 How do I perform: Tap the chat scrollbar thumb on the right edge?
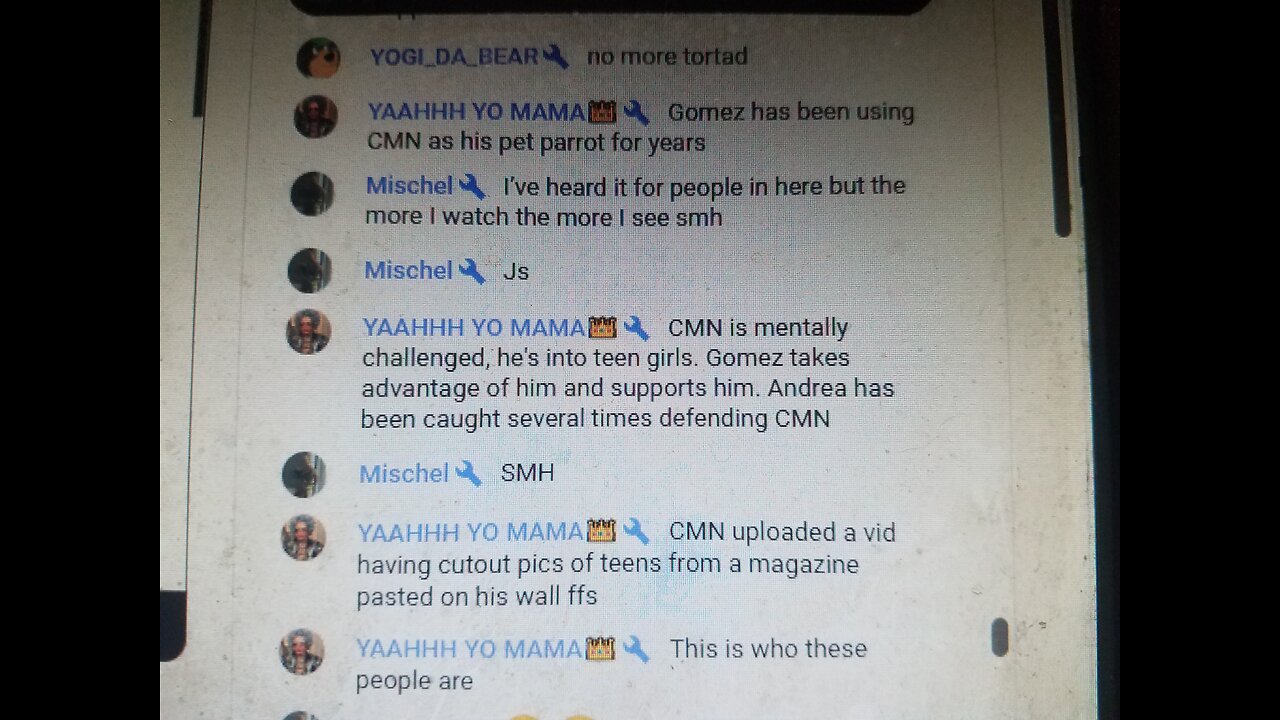coord(999,637)
